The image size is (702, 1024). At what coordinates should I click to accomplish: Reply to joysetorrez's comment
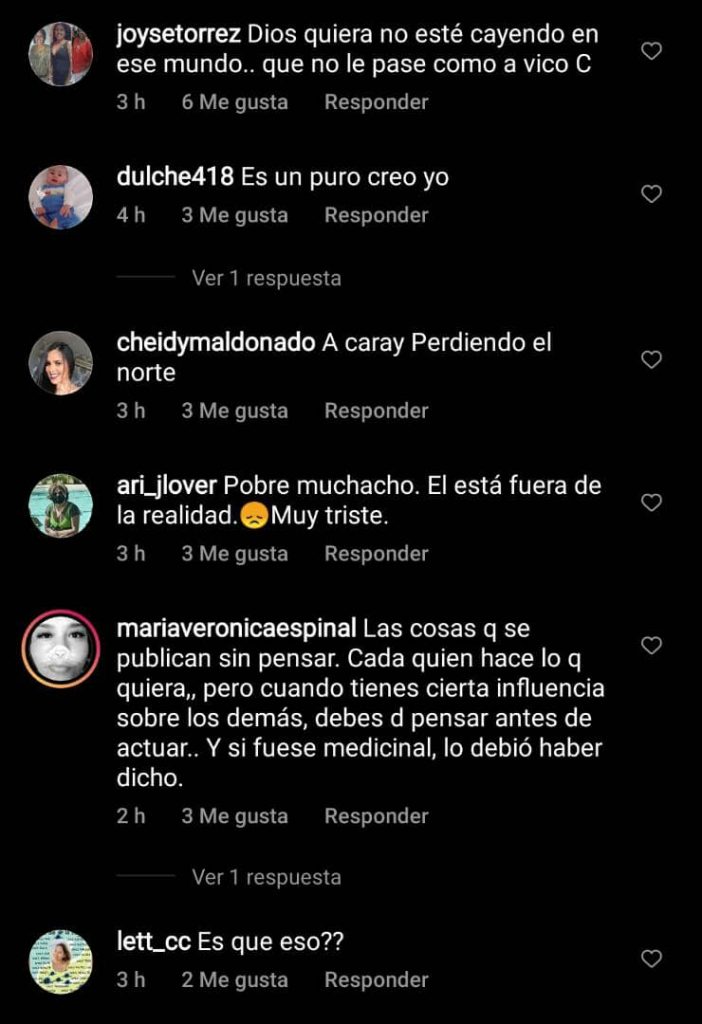click(x=376, y=102)
